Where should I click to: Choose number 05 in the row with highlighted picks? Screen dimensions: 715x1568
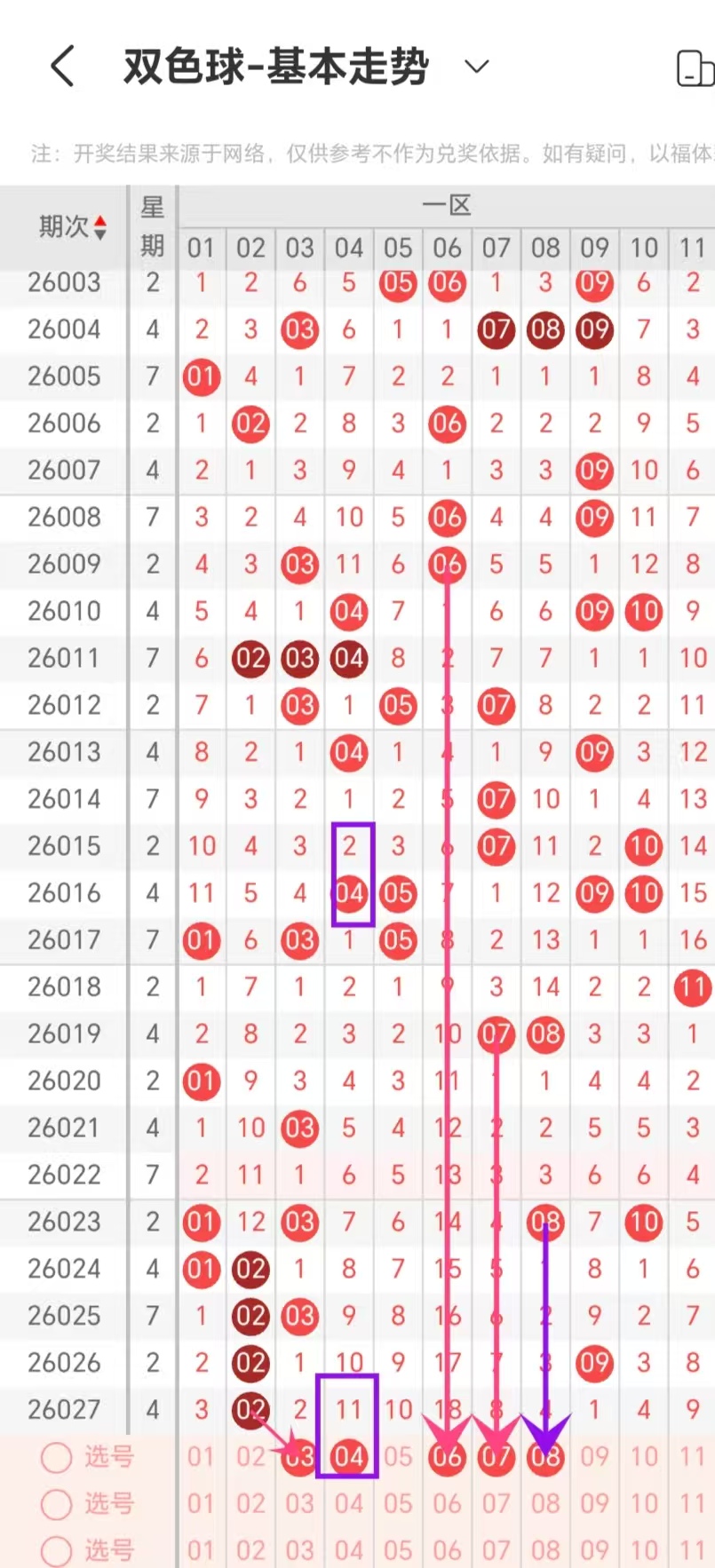click(398, 1457)
